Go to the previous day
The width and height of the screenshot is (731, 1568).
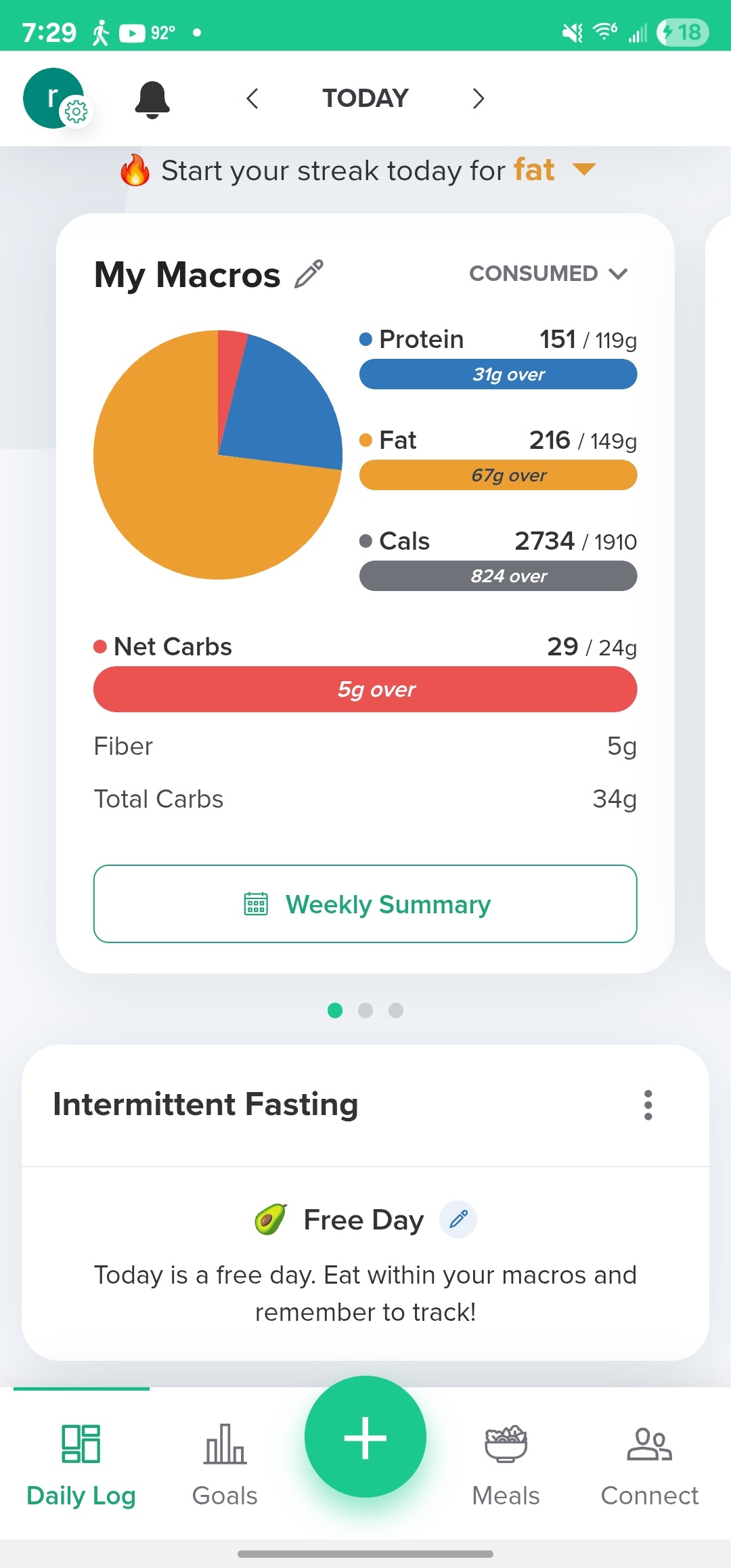click(x=252, y=99)
